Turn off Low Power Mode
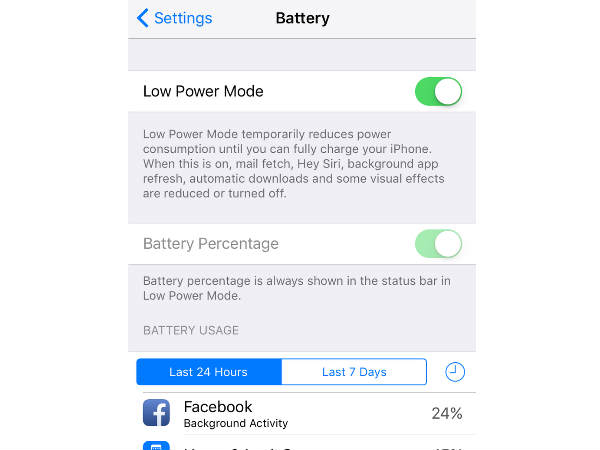 (x=438, y=91)
